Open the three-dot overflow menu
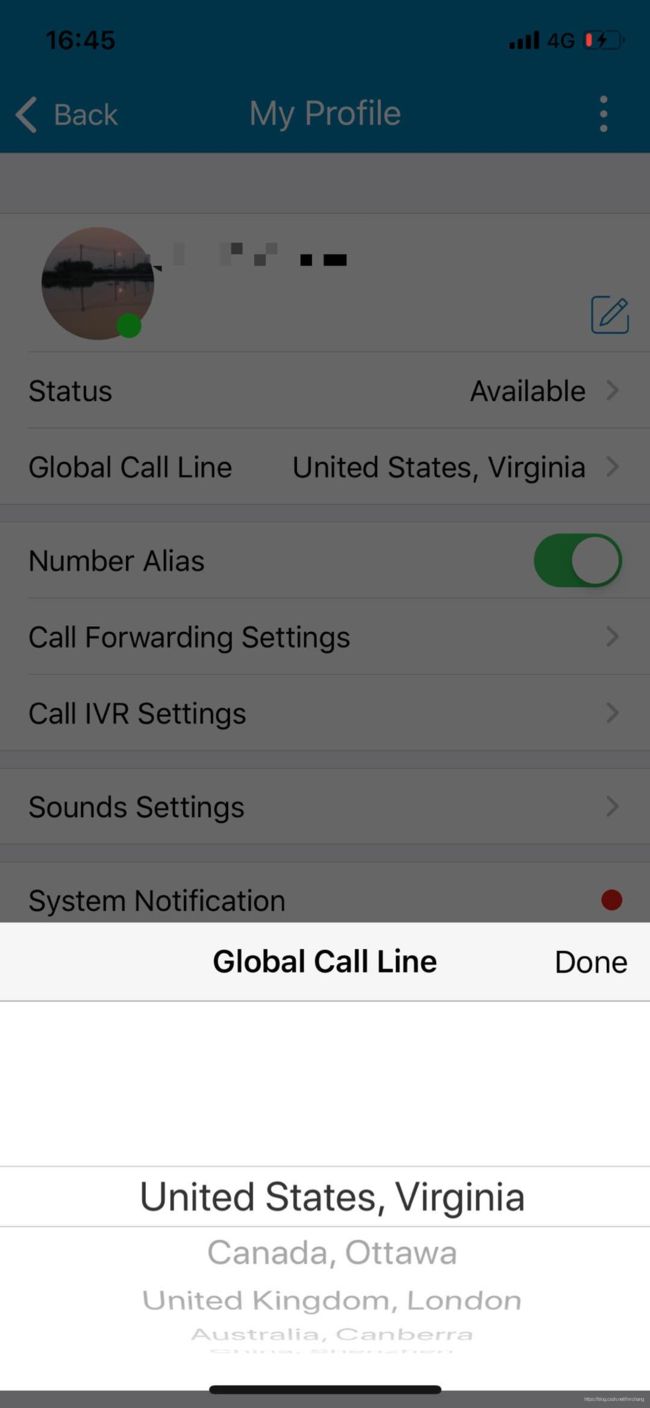Viewport: 650px width, 1408px height. tap(603, 115)
